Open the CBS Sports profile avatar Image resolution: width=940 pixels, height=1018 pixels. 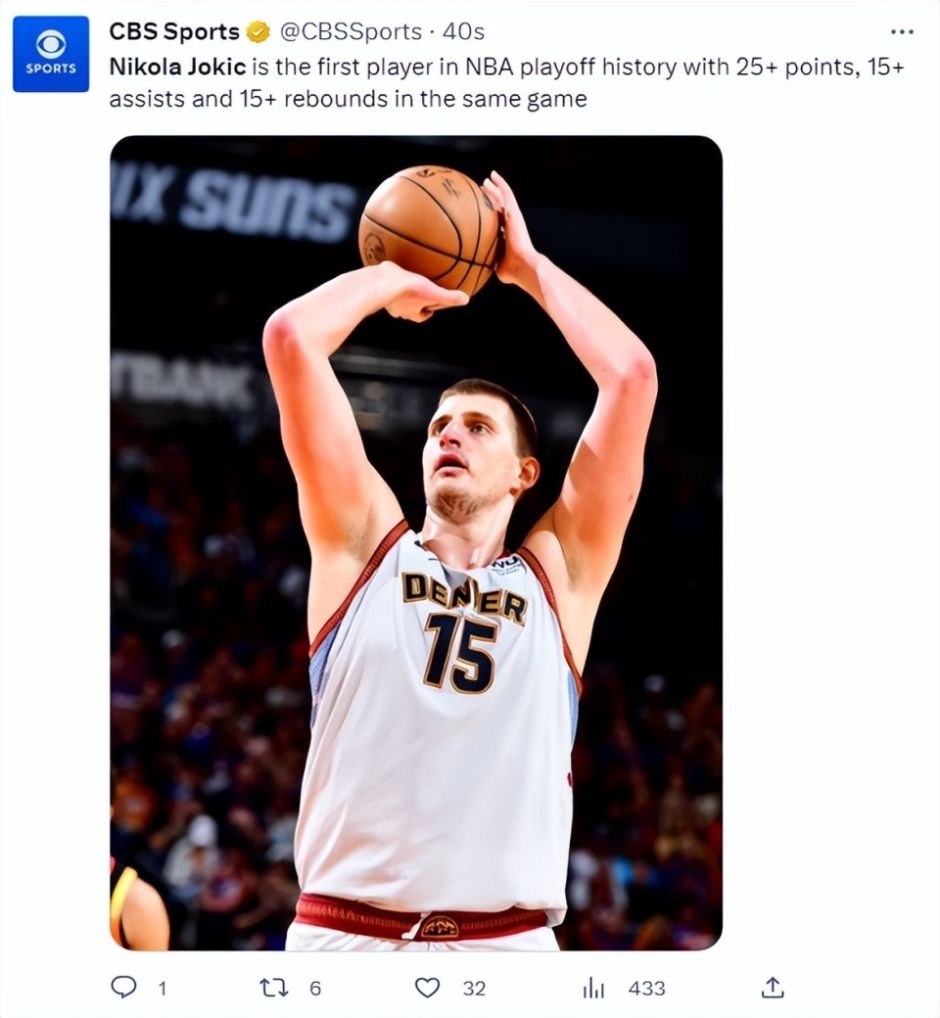(50, 54)
